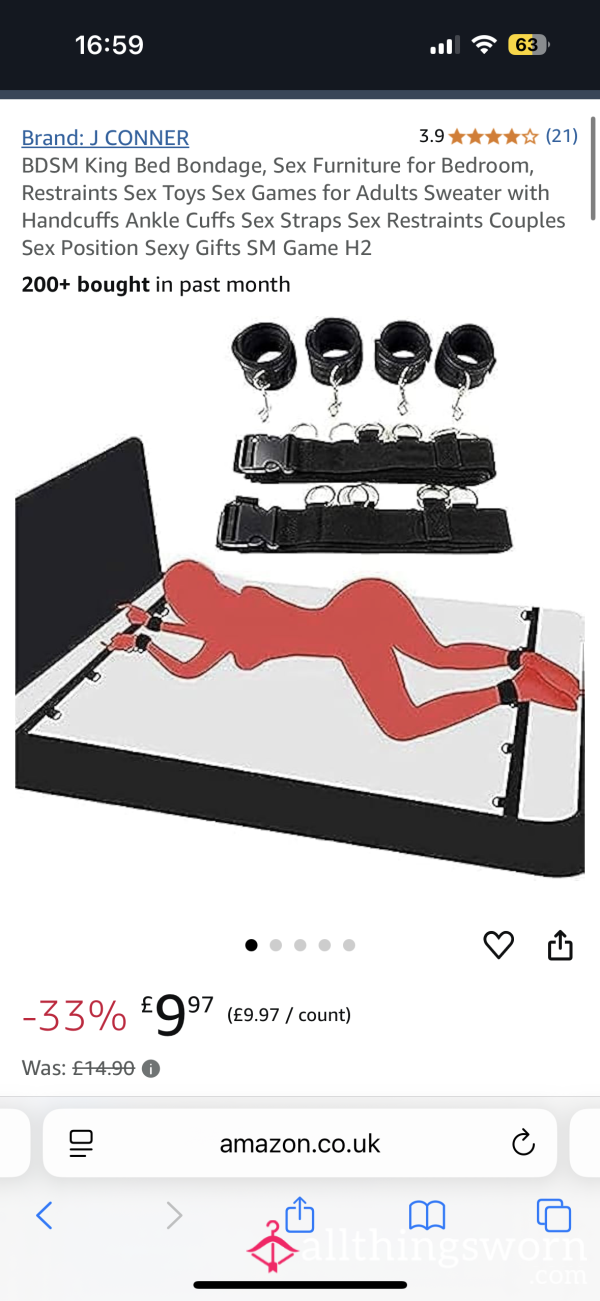Tap the amazon.co.uk address bar
This screenshot has width=600, height=1301.
[300, 1144]
